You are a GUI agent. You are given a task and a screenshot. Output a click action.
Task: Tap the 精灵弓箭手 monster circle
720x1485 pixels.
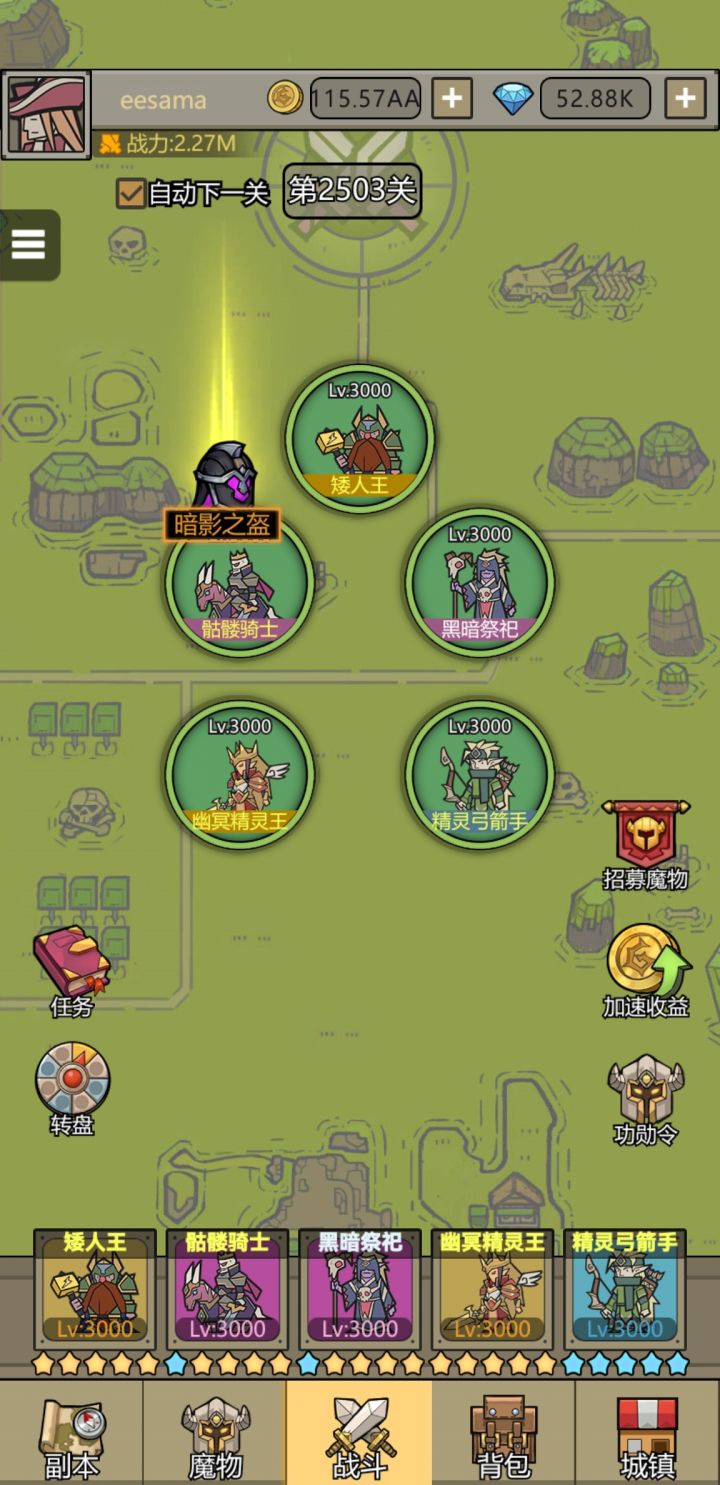pyautogui.click(x=480, y=775)
